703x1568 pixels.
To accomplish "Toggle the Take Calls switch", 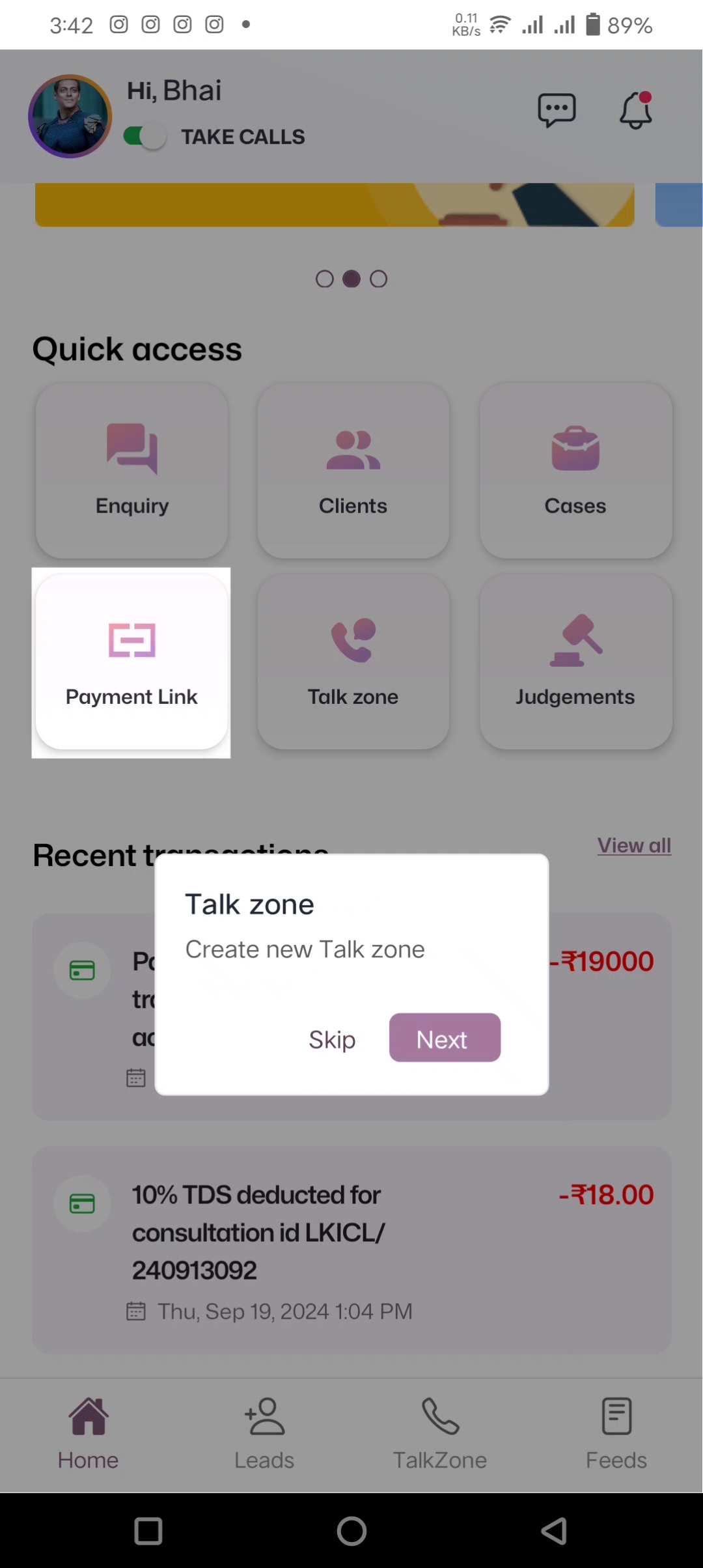I will coord(145,137).
